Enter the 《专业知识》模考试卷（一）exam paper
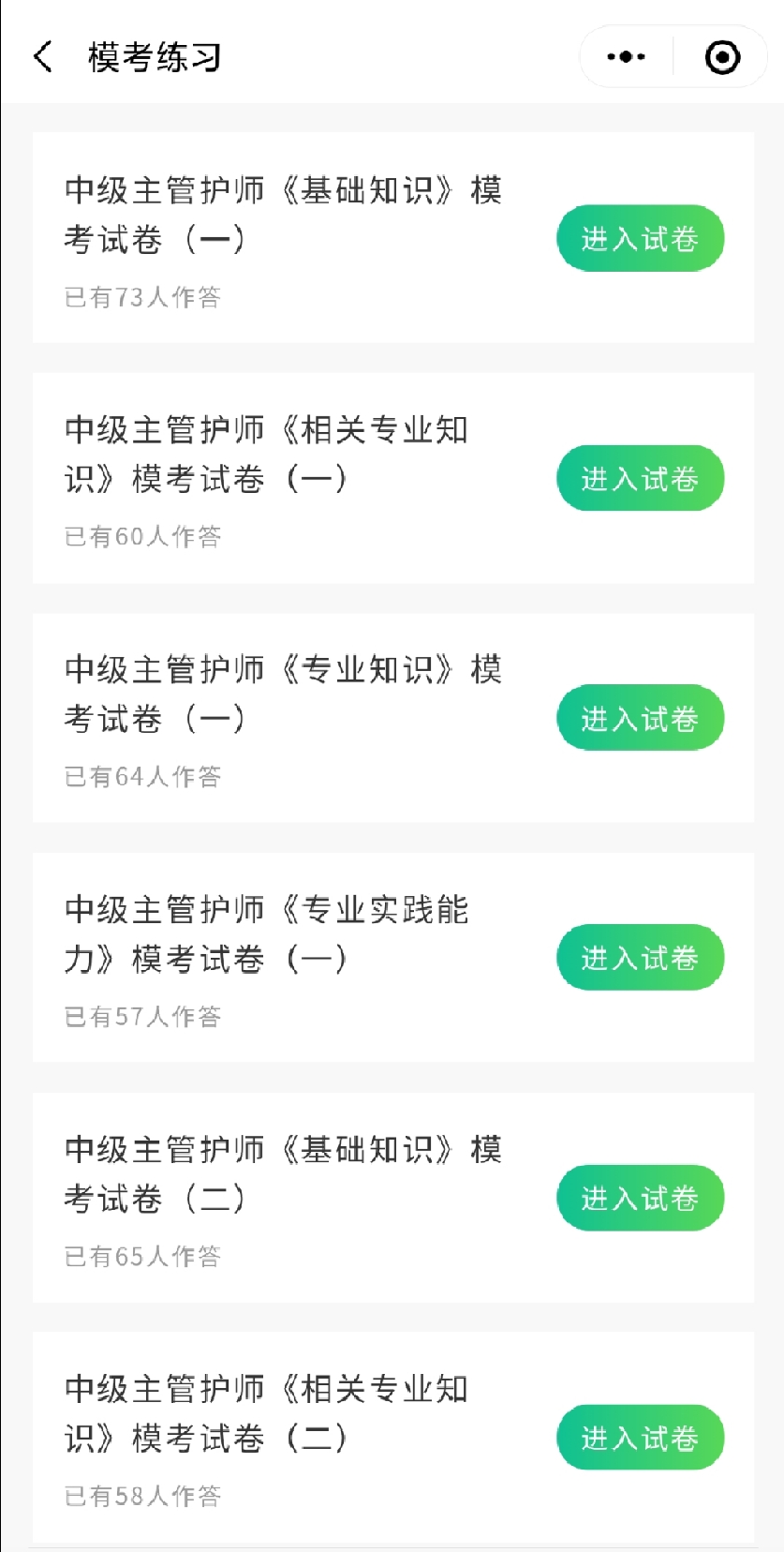 click(640, 717)
